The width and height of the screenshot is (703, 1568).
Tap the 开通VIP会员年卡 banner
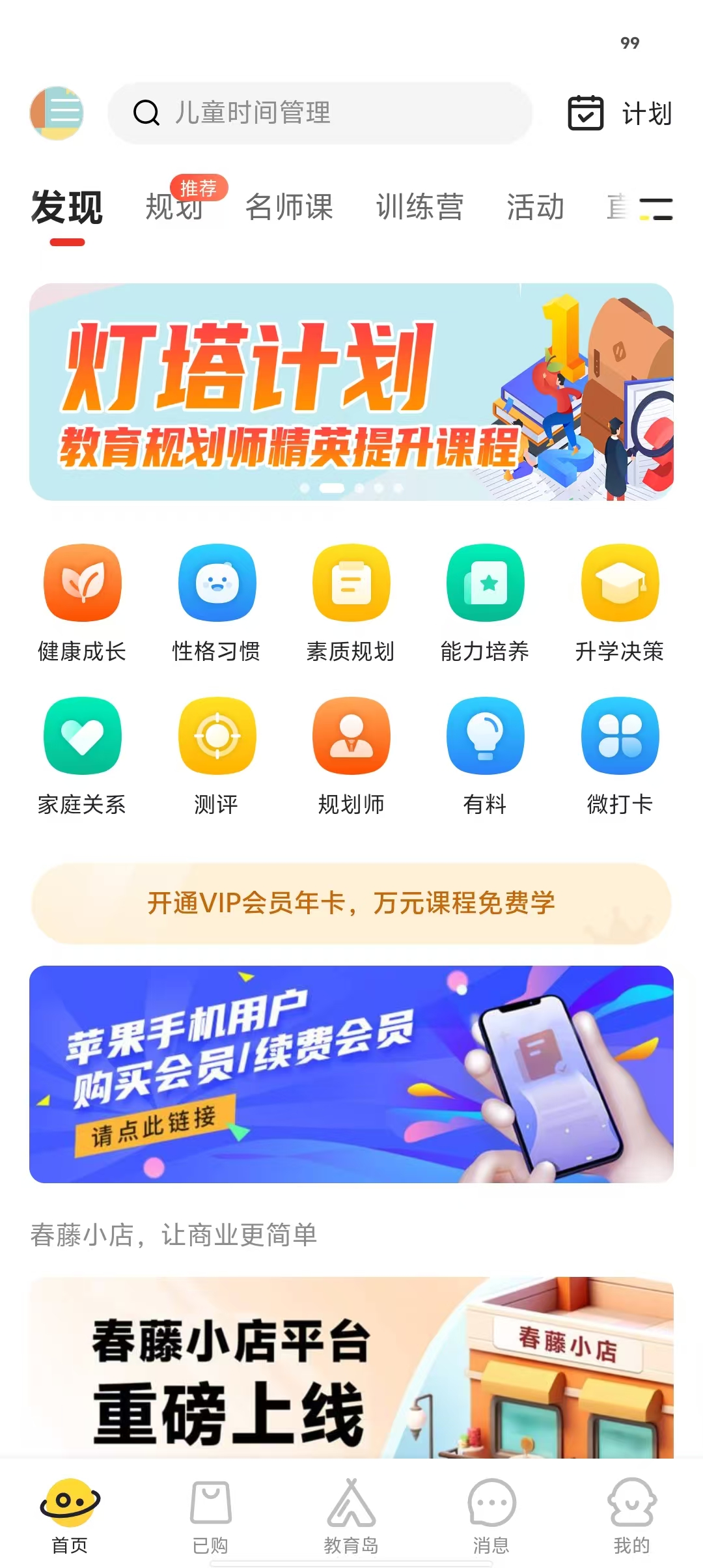coord(351,903)
